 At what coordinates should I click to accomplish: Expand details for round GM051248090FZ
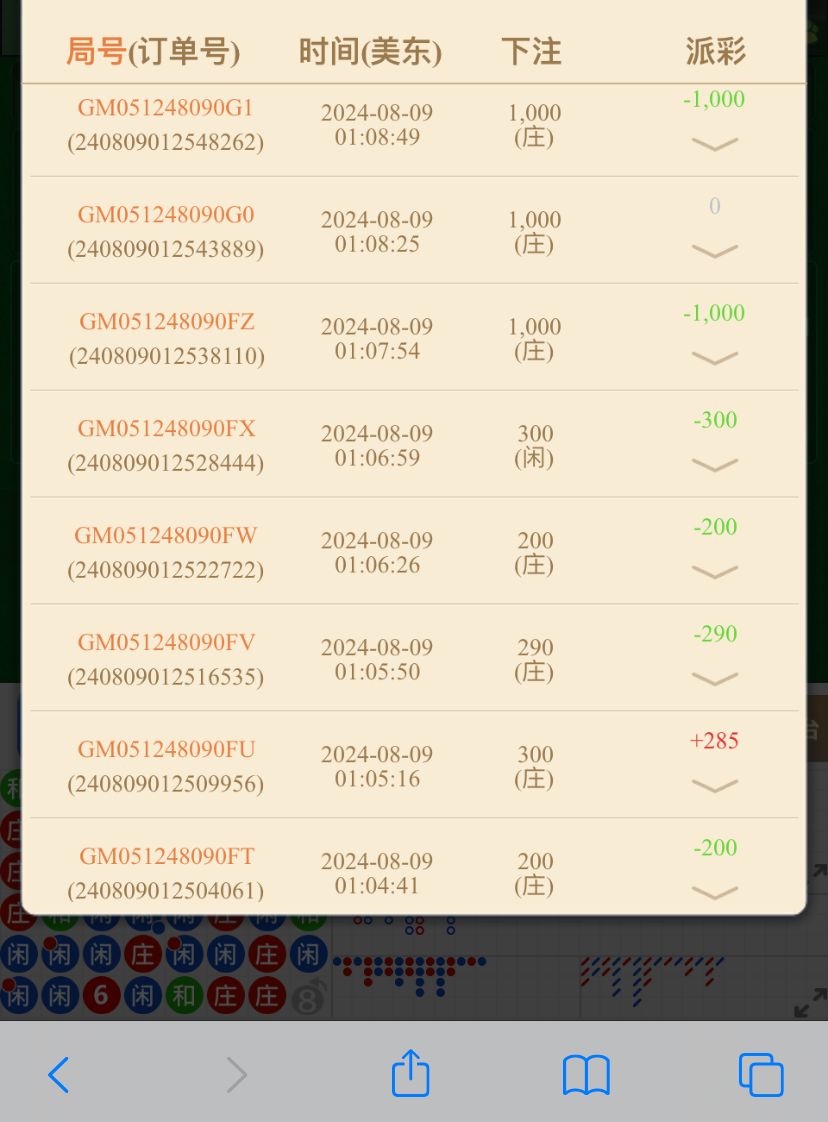pyautogui.click(x=715, y=358)
